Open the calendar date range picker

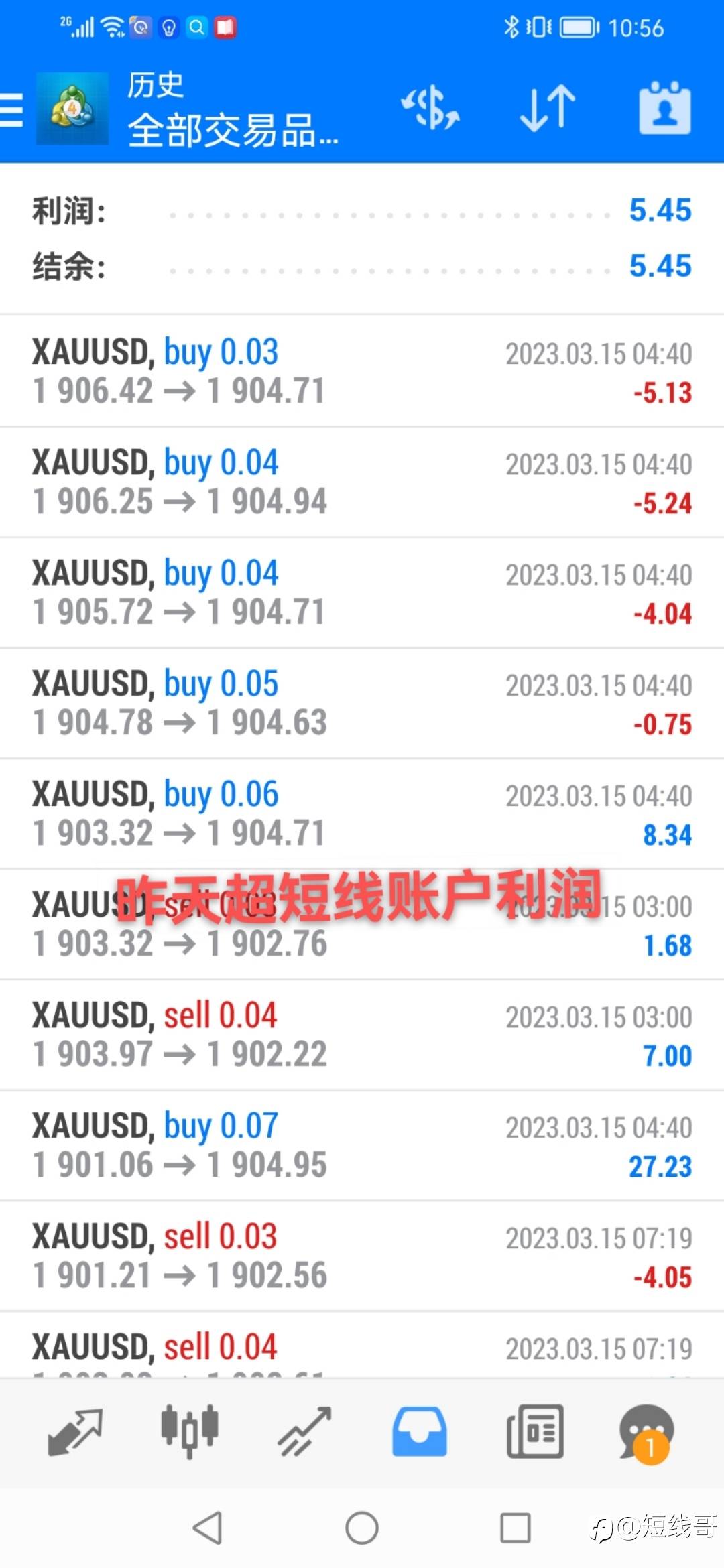(x=665, y=108)
